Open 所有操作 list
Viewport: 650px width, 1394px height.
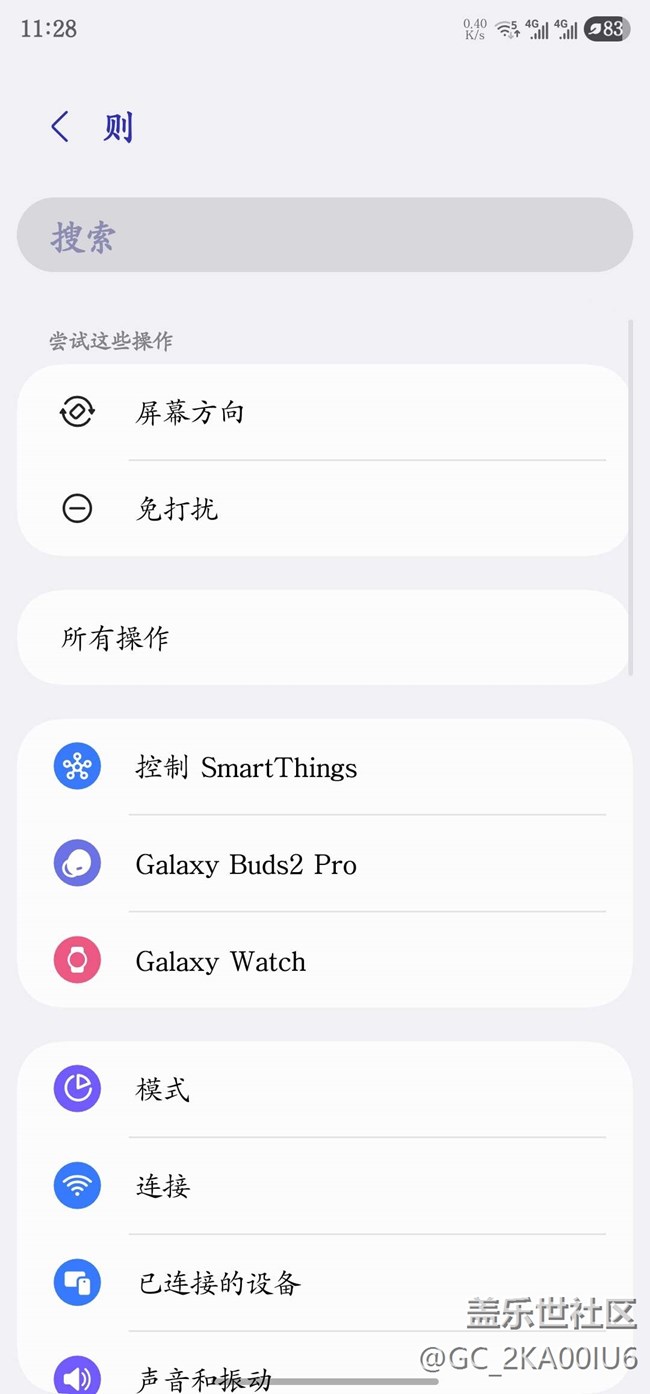[x=325, y=638]
